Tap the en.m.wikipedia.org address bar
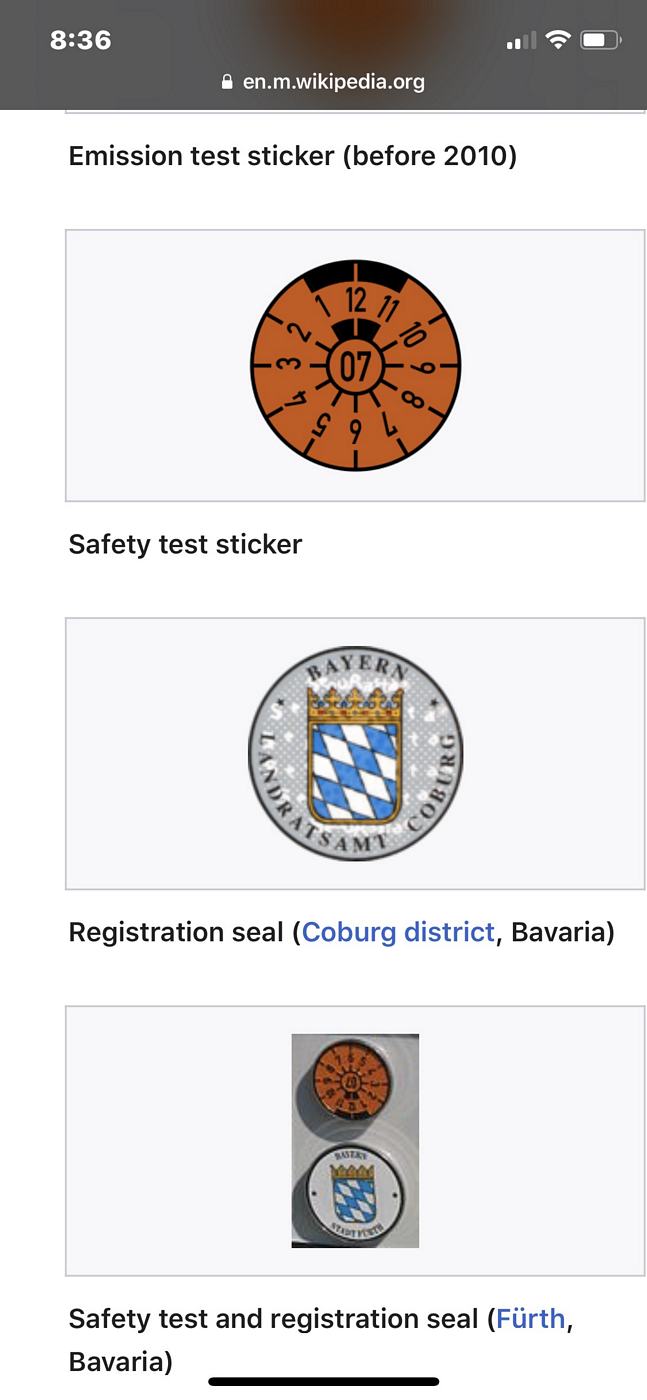 (x=324, y=82)
